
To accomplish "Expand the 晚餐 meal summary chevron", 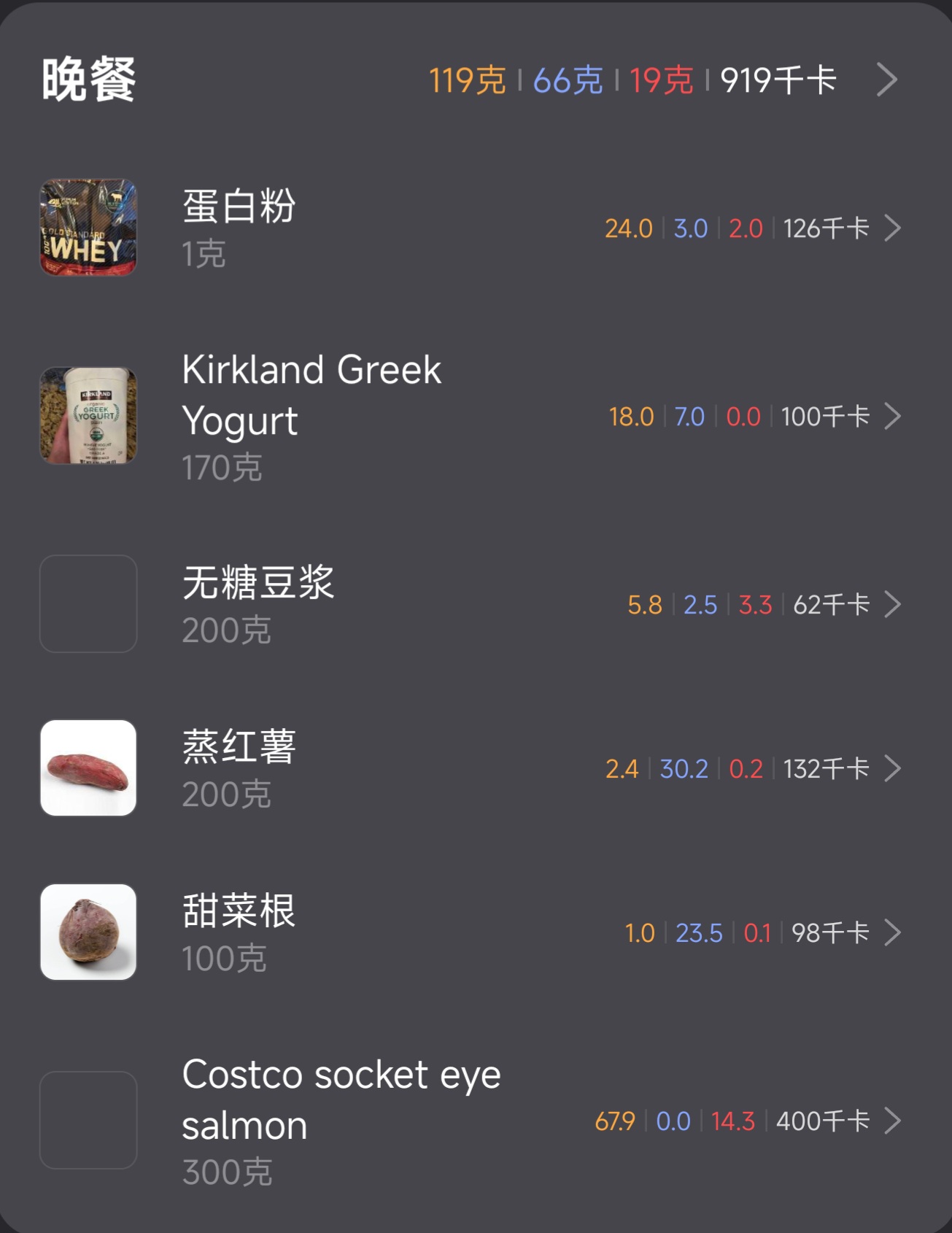I will (x=886, y=80).
